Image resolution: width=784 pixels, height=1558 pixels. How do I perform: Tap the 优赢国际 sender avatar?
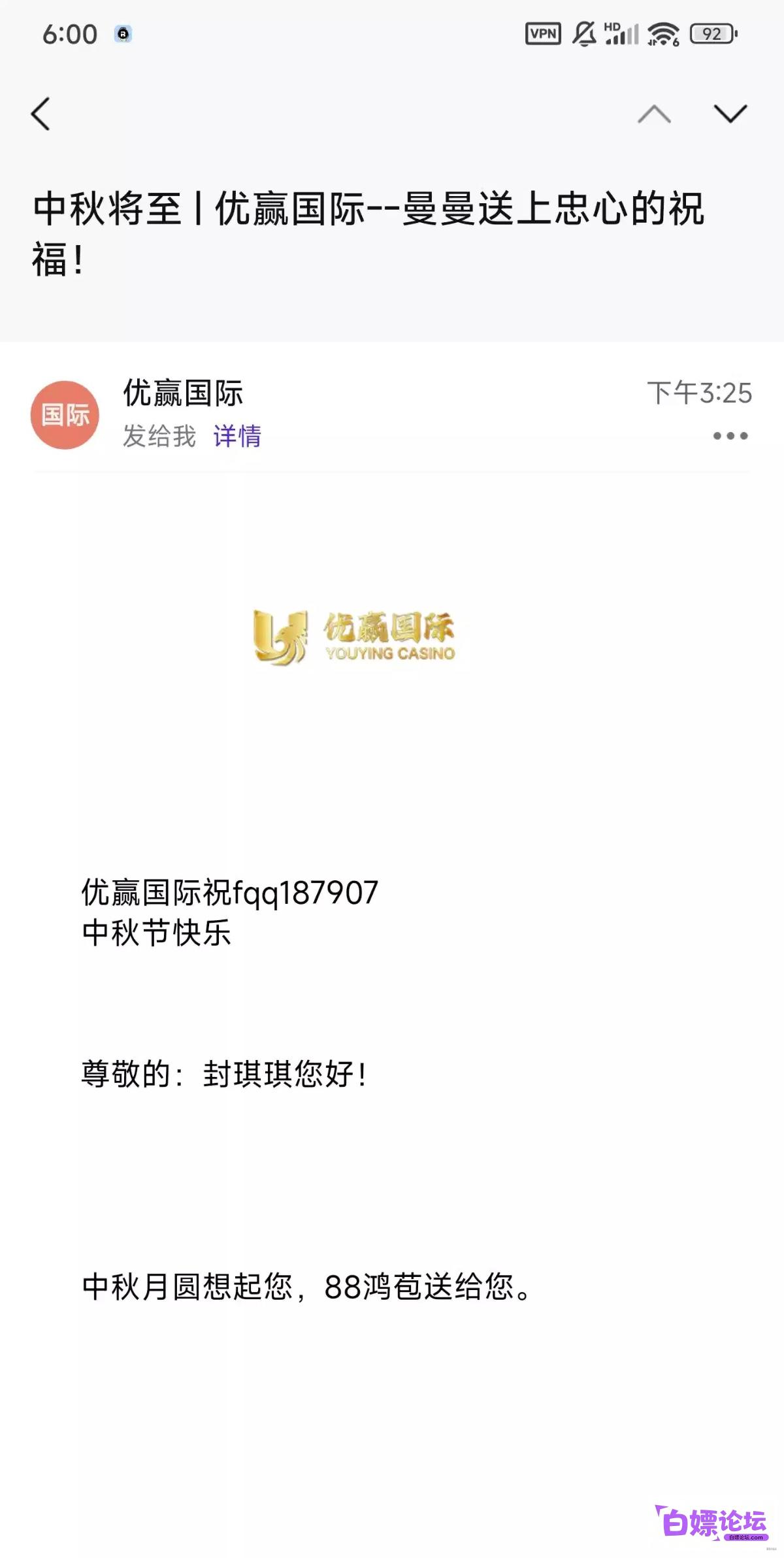tap(65, 415)
